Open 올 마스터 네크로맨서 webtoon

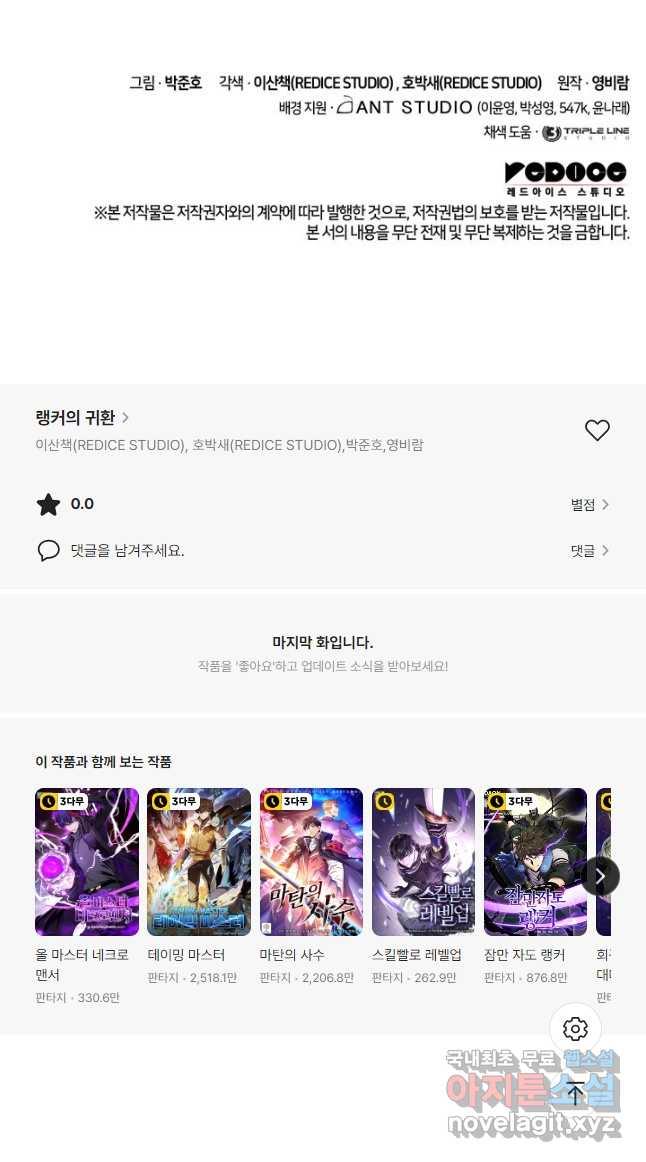click(x=87, y=862)
